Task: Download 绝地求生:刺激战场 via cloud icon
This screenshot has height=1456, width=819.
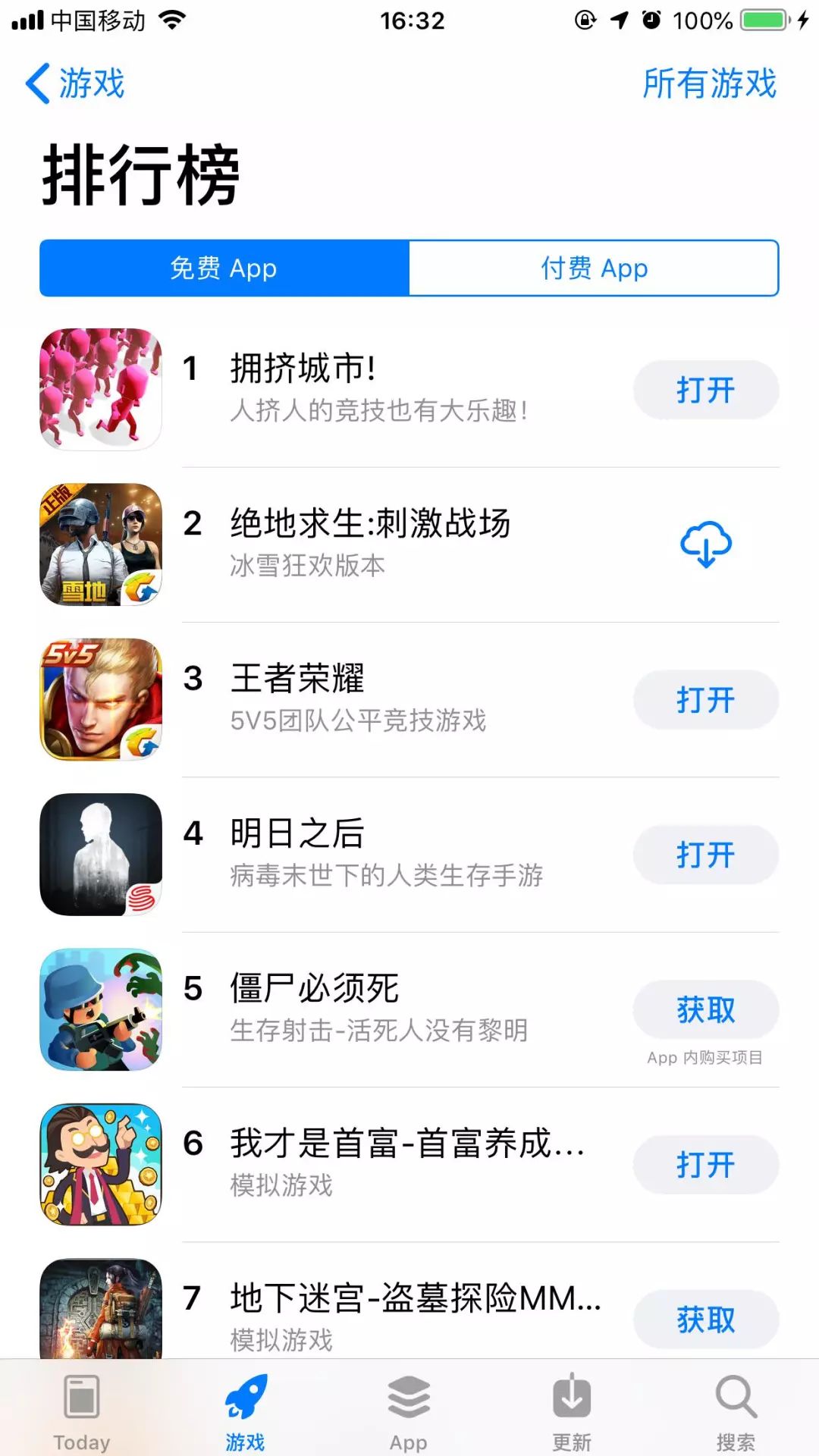Action: click(706, 544)
